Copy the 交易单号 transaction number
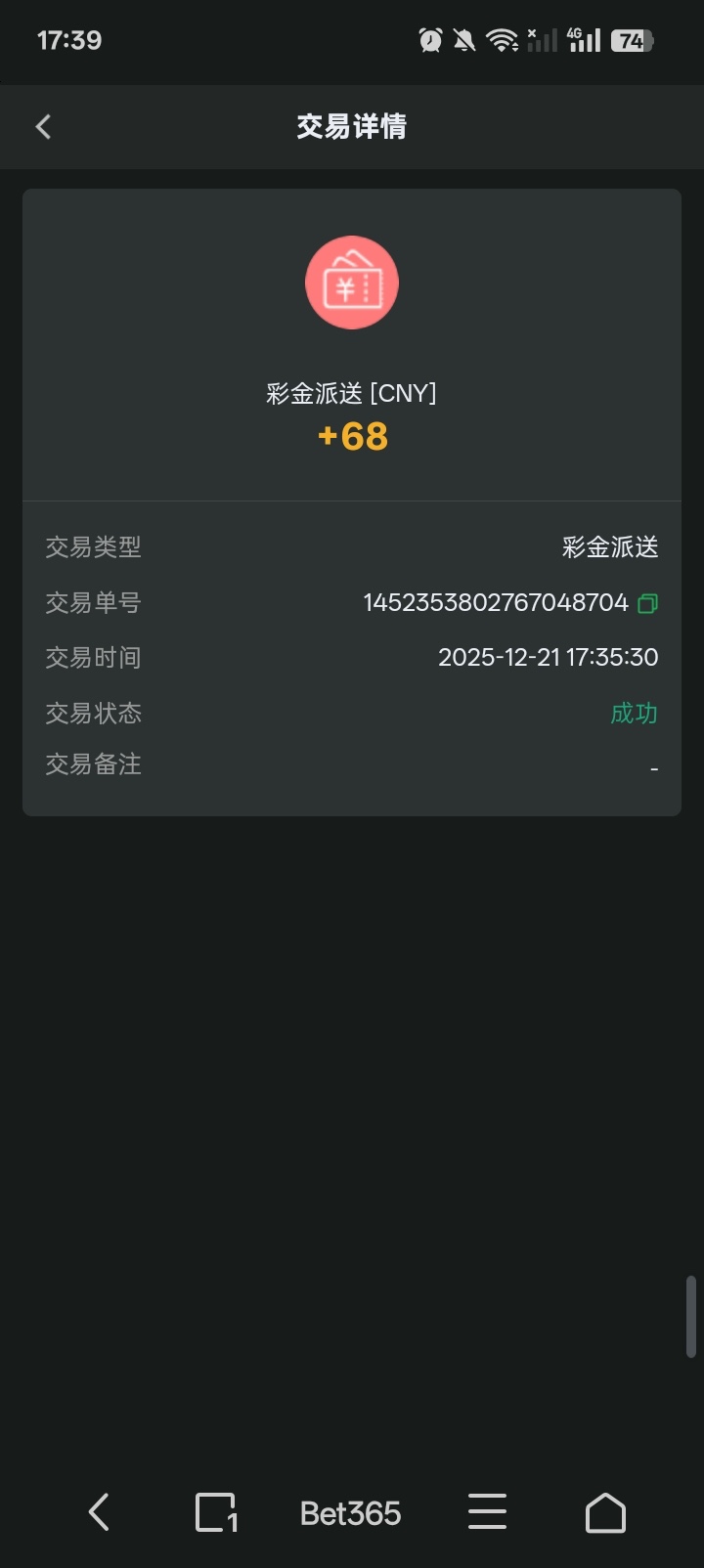 click(x=647, y=603)
